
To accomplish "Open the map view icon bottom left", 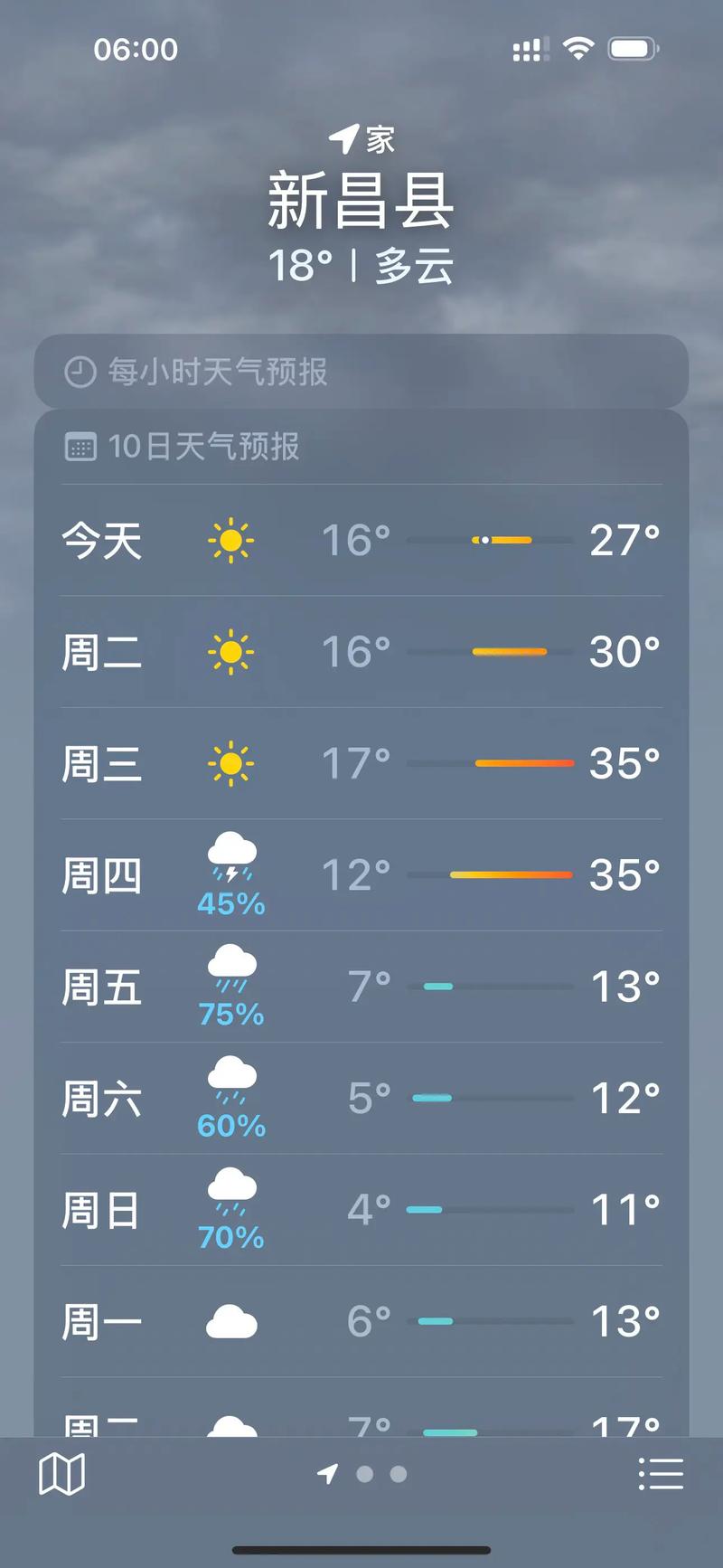I will click(x=61, y=1473).
